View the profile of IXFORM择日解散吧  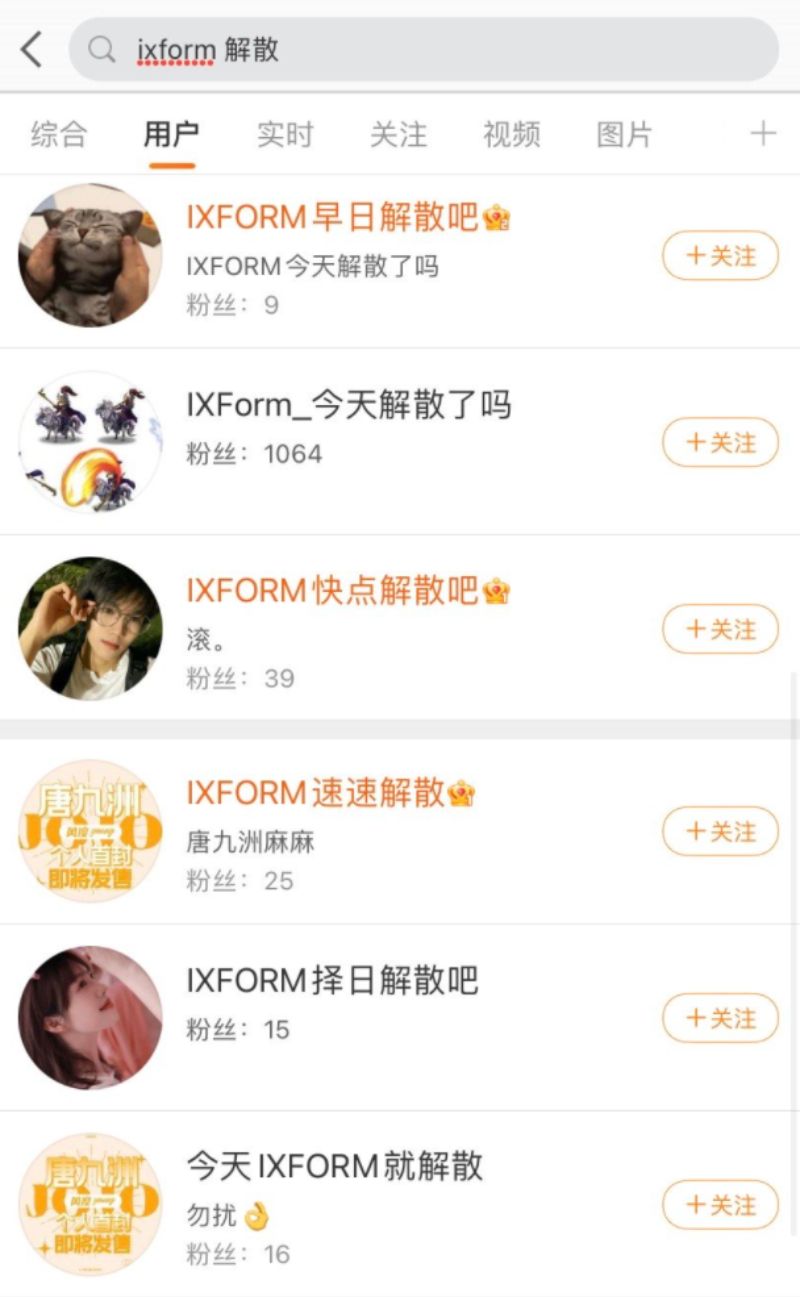[x=332, y=980]
